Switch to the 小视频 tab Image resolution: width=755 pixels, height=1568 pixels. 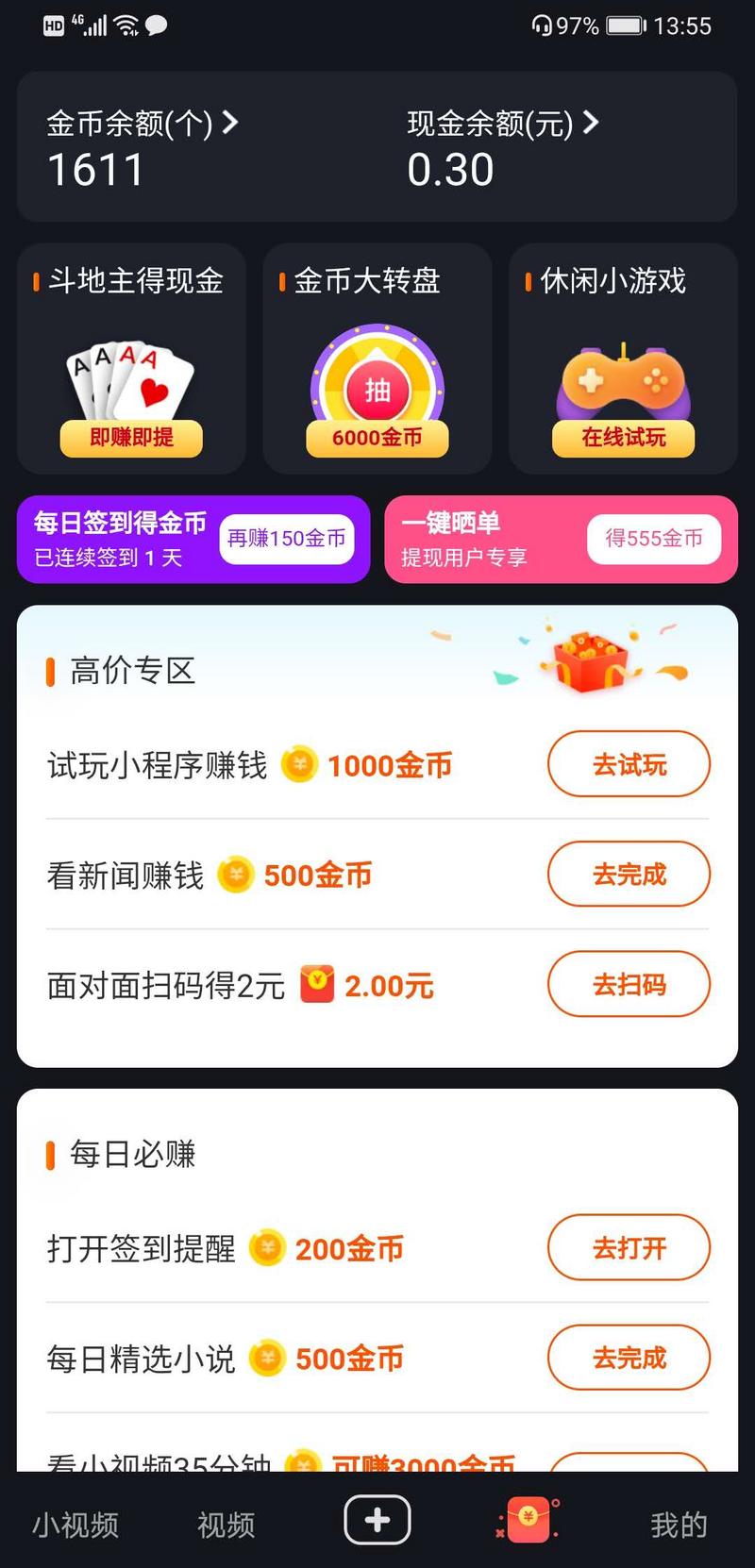[75, 1525]
